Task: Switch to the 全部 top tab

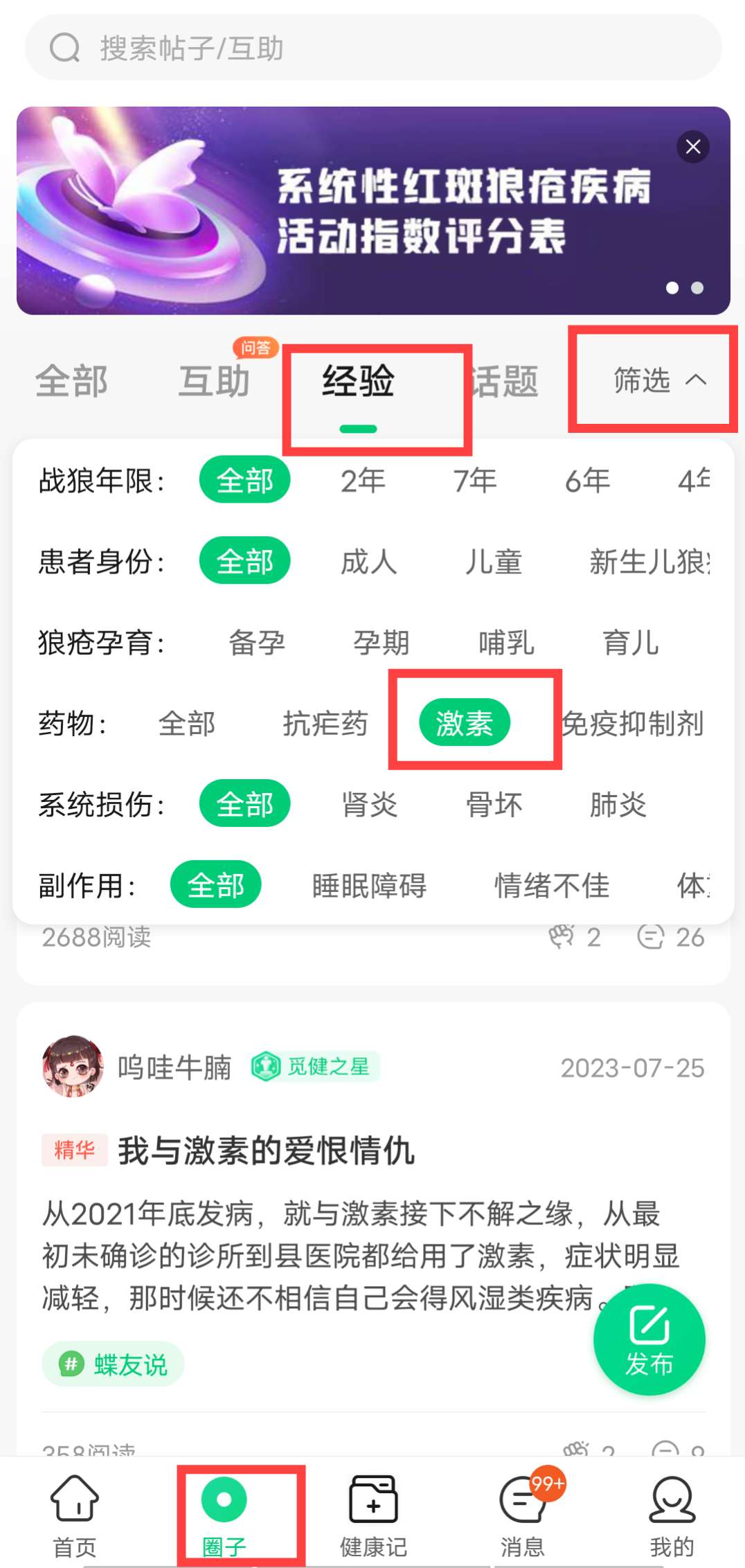Action: pos(71,382)
